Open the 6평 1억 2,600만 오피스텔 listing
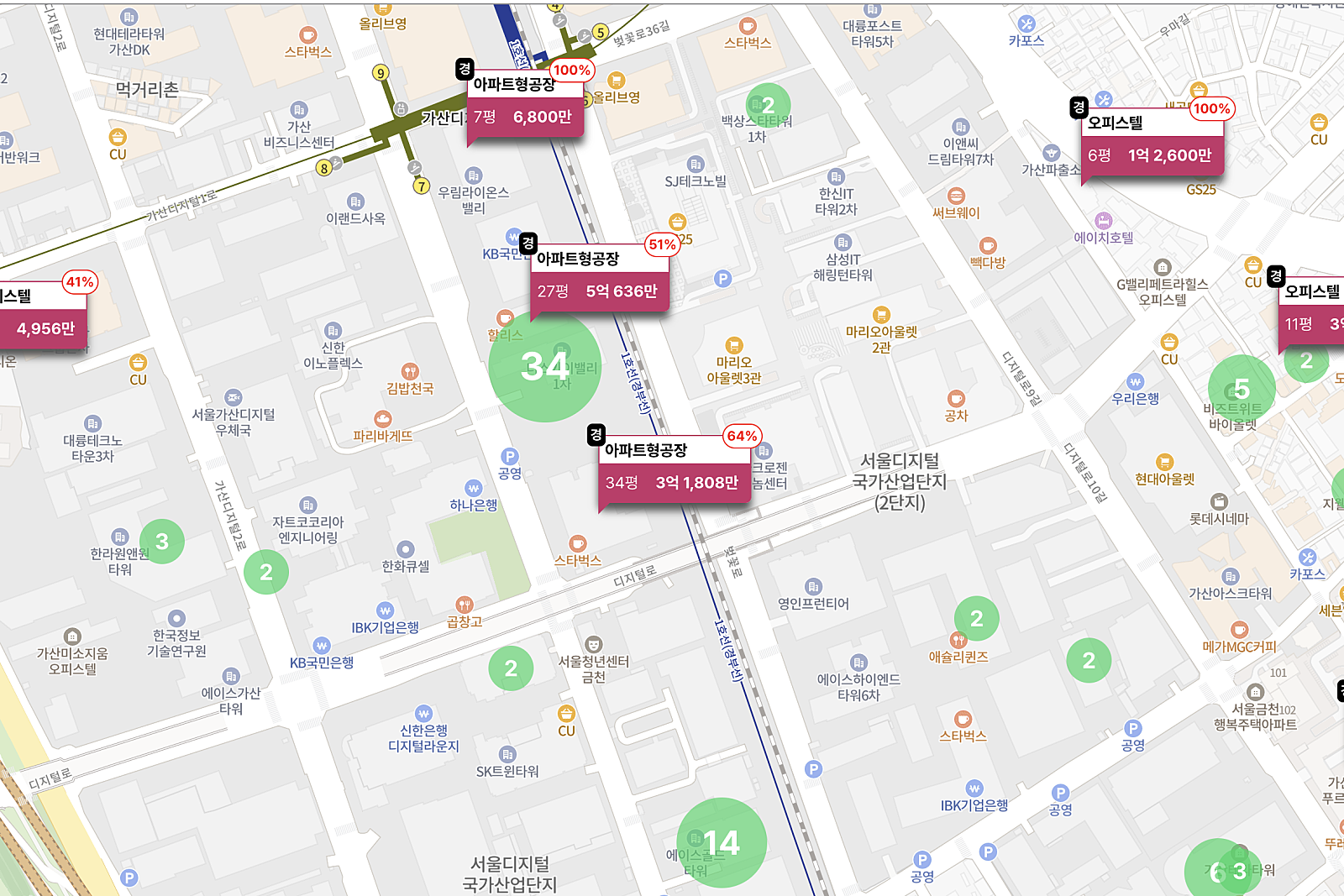This screenshot has height=896, width=1344. (1151, 155)
